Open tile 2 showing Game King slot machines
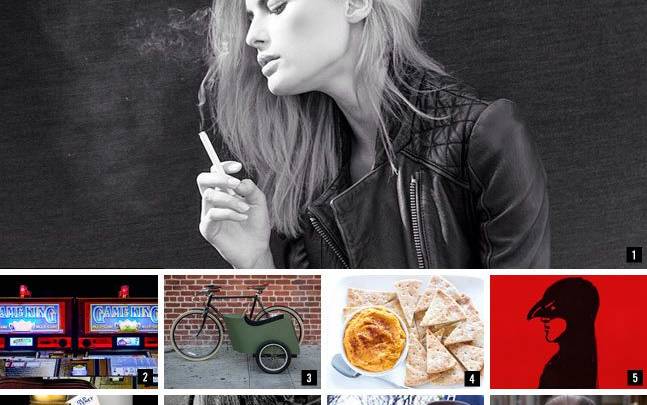The width and height of the screenshot is (647, 405). point(79,331)
